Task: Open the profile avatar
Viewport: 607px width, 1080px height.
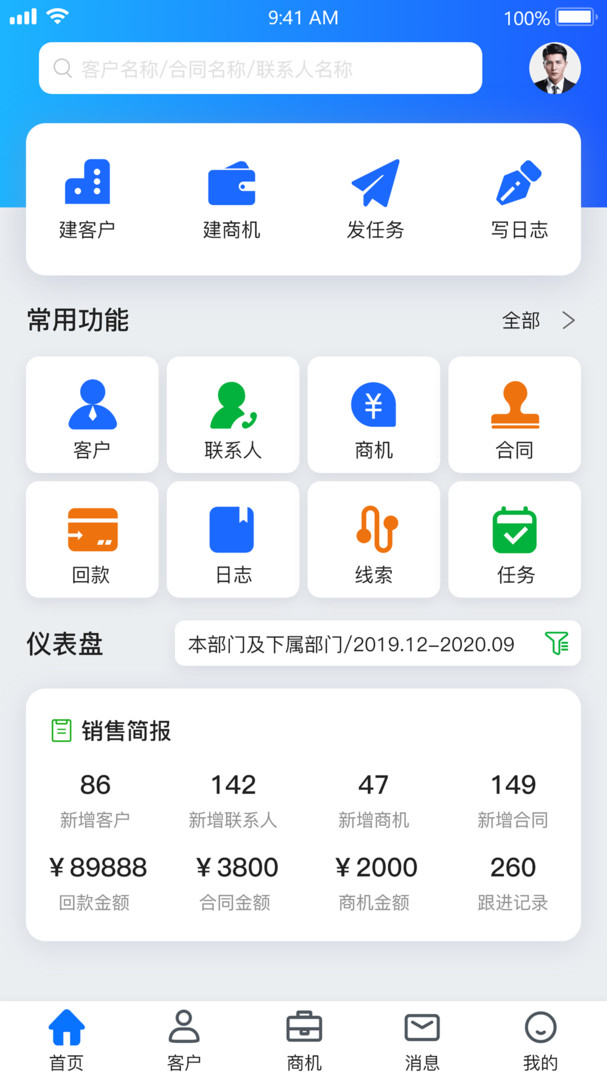Action: (x=554, y=69)
